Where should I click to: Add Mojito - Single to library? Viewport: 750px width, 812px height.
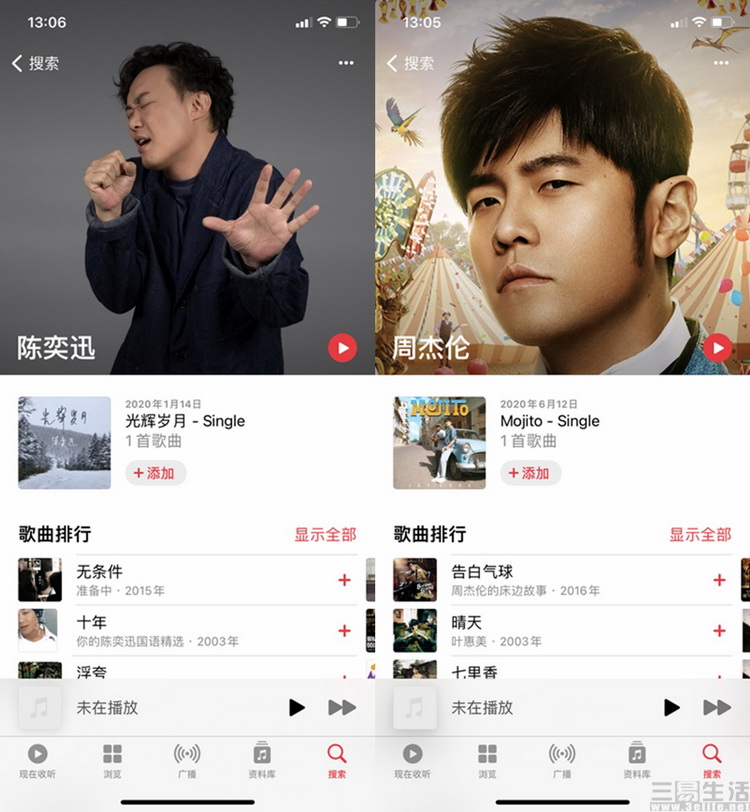pos(530,473)
